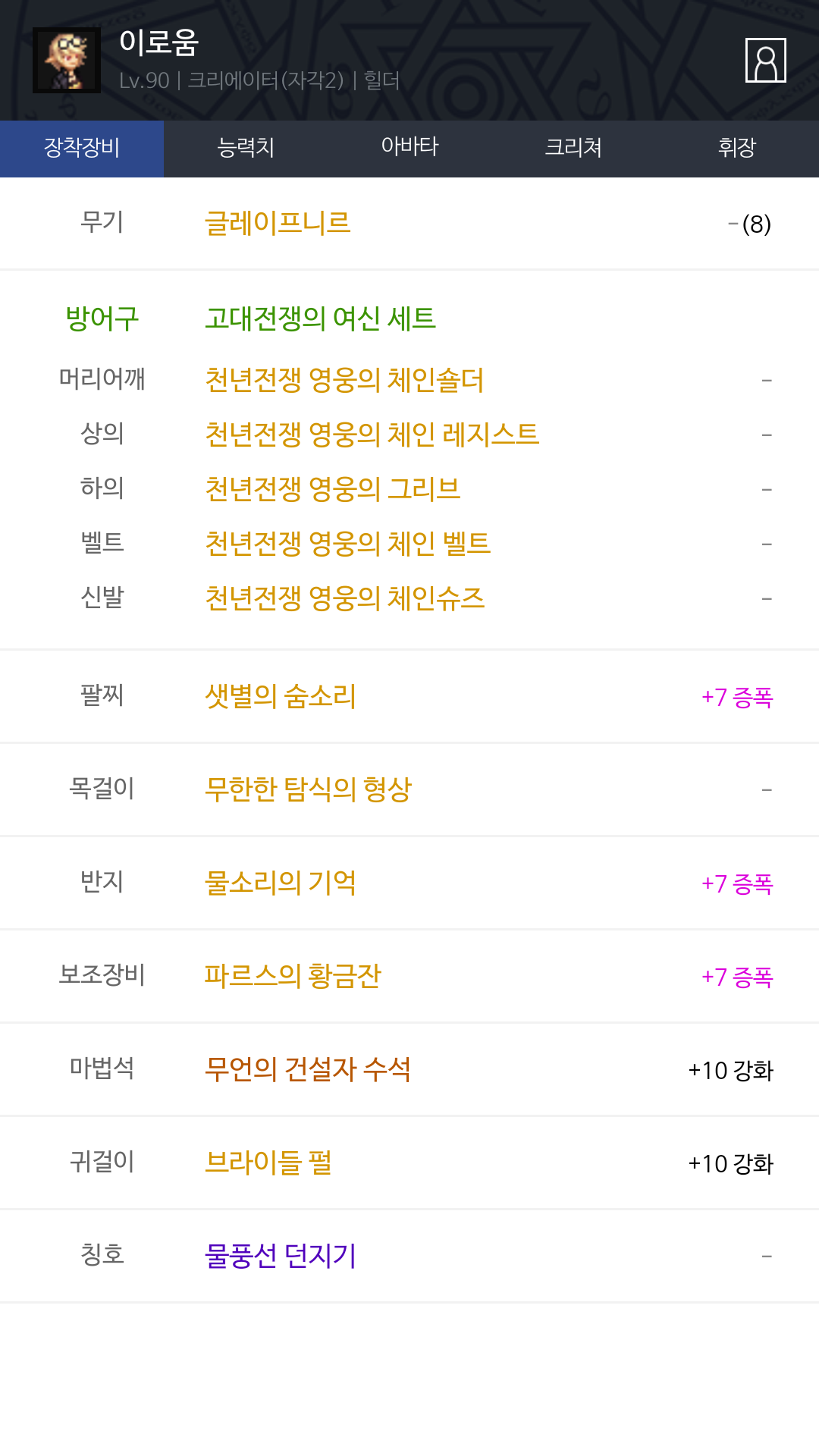Open 천년전쟁 영웅의 체인 벨트 item
The image size is (819, 1456).
347,544
